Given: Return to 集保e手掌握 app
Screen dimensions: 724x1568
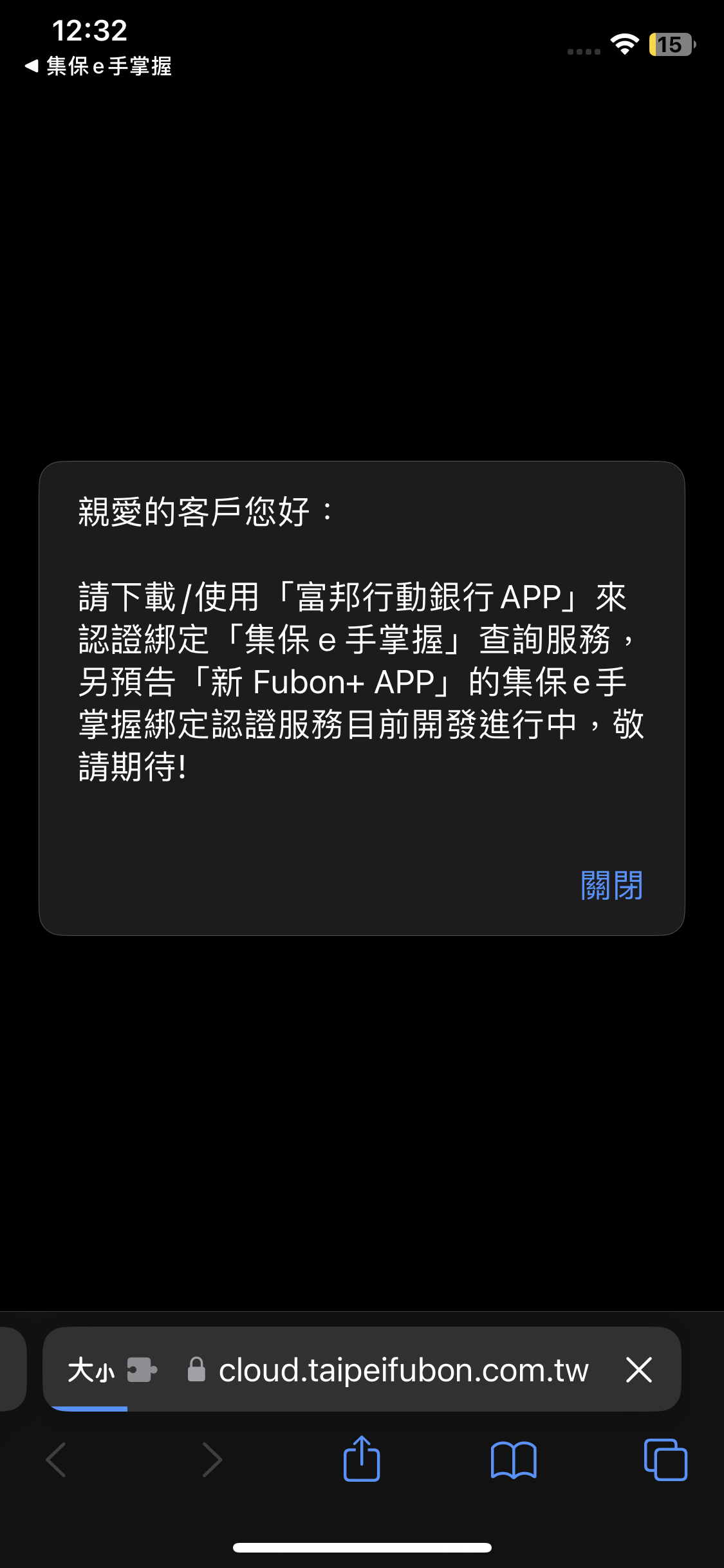Looking at the screenshot, I should [x=98, y=66].
